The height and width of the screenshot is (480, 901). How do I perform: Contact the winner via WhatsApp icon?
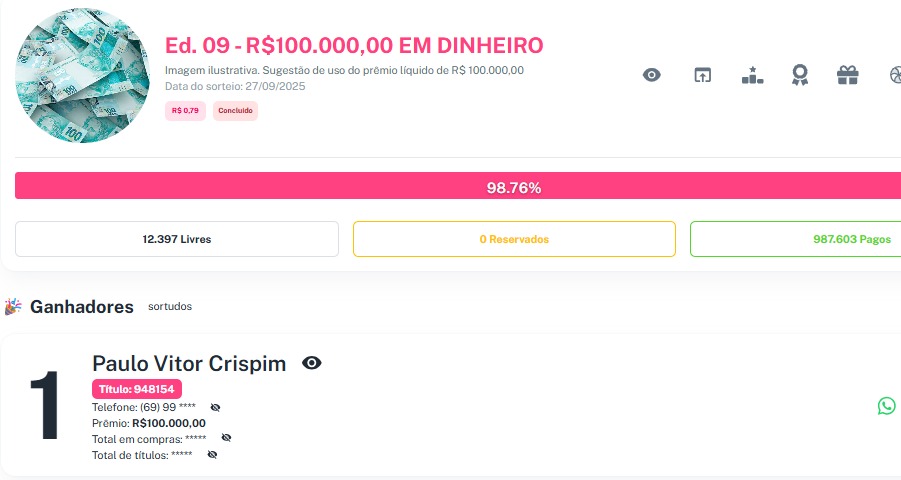(886, 405)
